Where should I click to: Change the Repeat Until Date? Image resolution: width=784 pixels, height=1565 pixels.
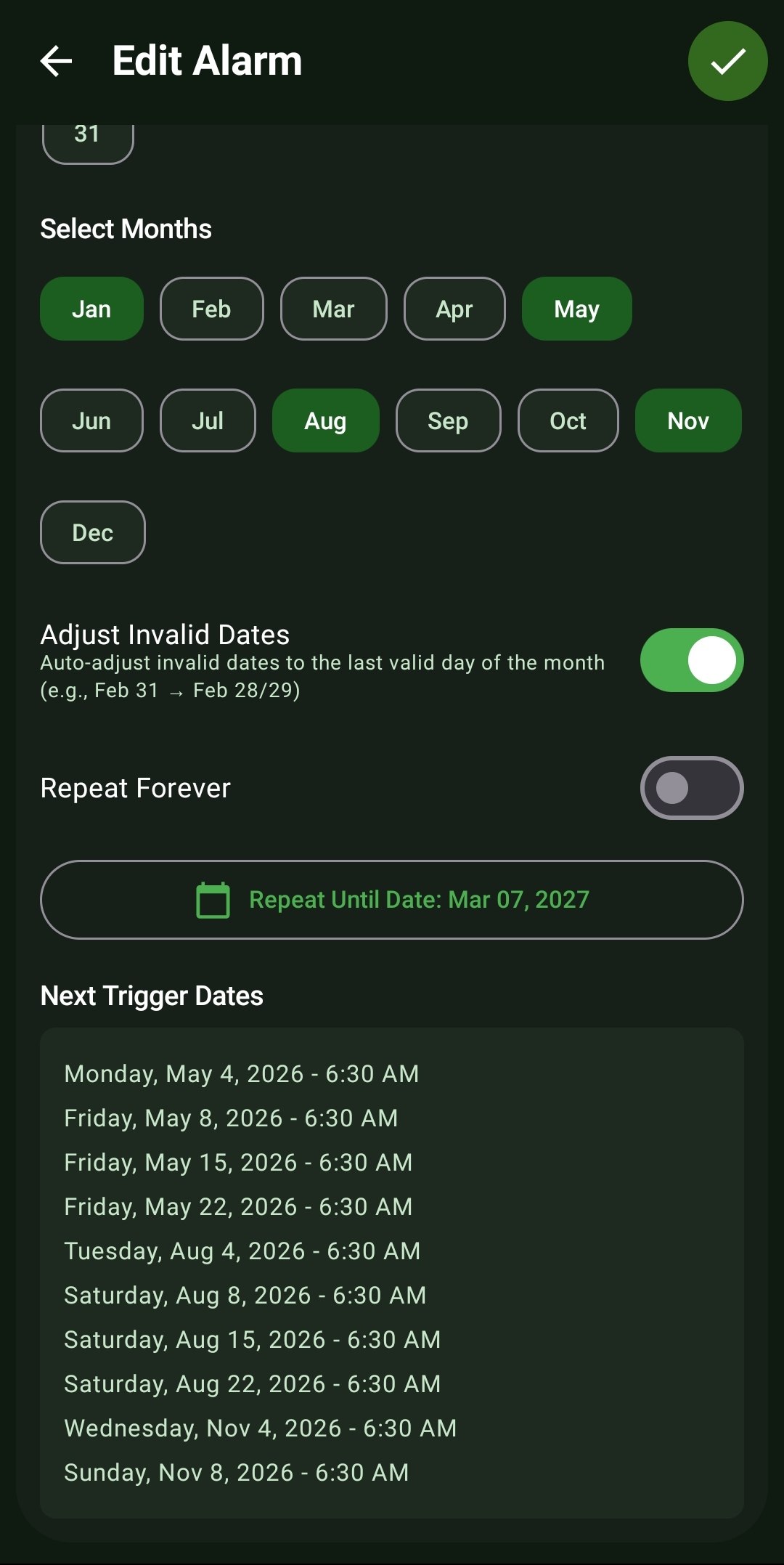(392, 900)
